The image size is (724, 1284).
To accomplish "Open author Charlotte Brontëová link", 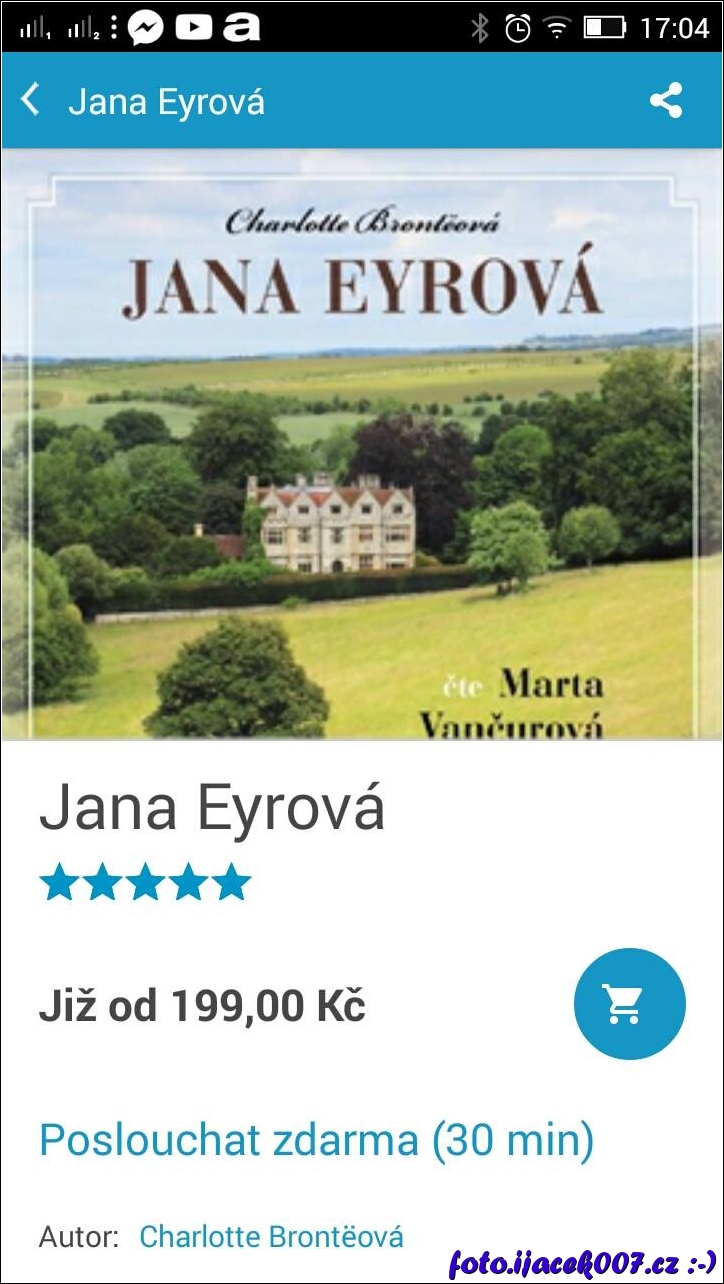I will coord(271,1237).
